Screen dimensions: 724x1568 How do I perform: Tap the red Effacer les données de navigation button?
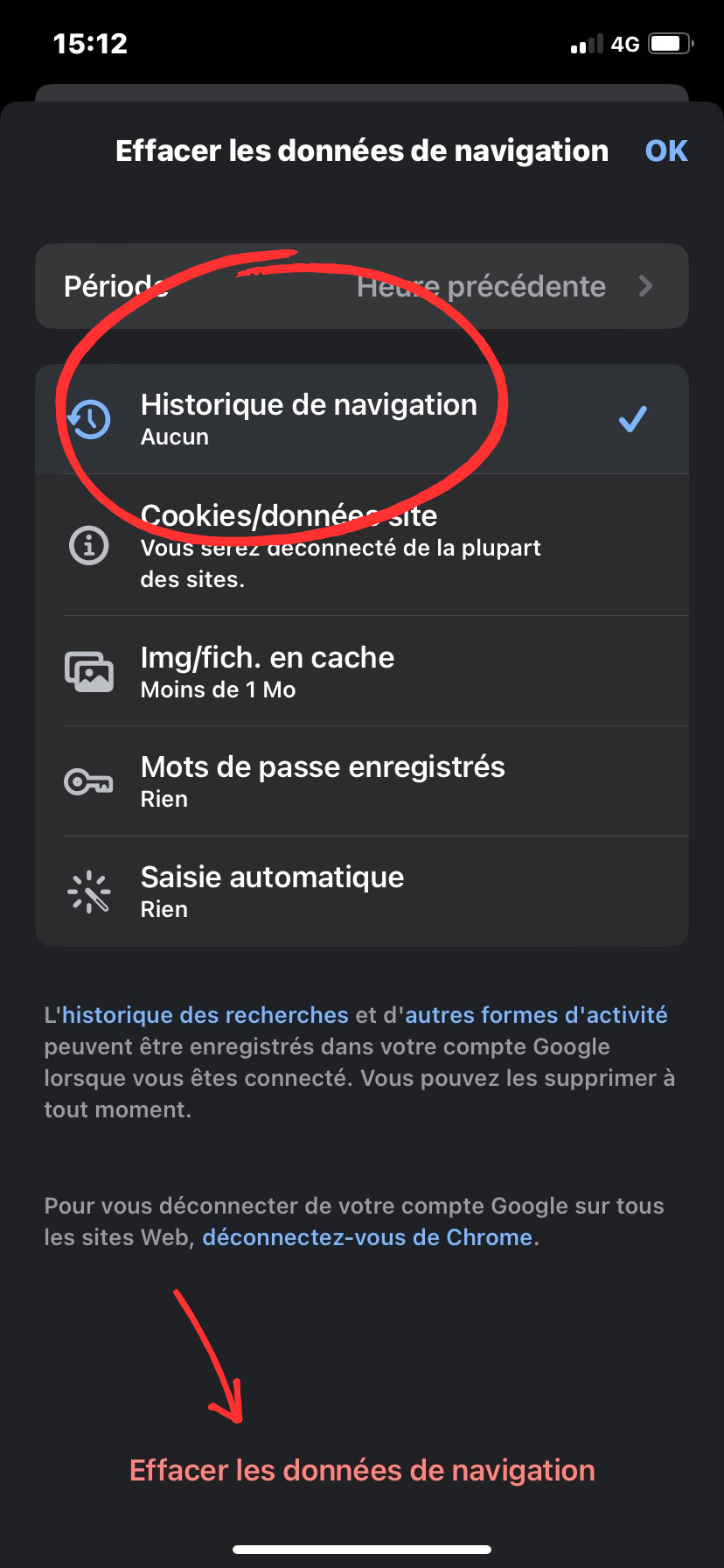tap(362, 1470)
